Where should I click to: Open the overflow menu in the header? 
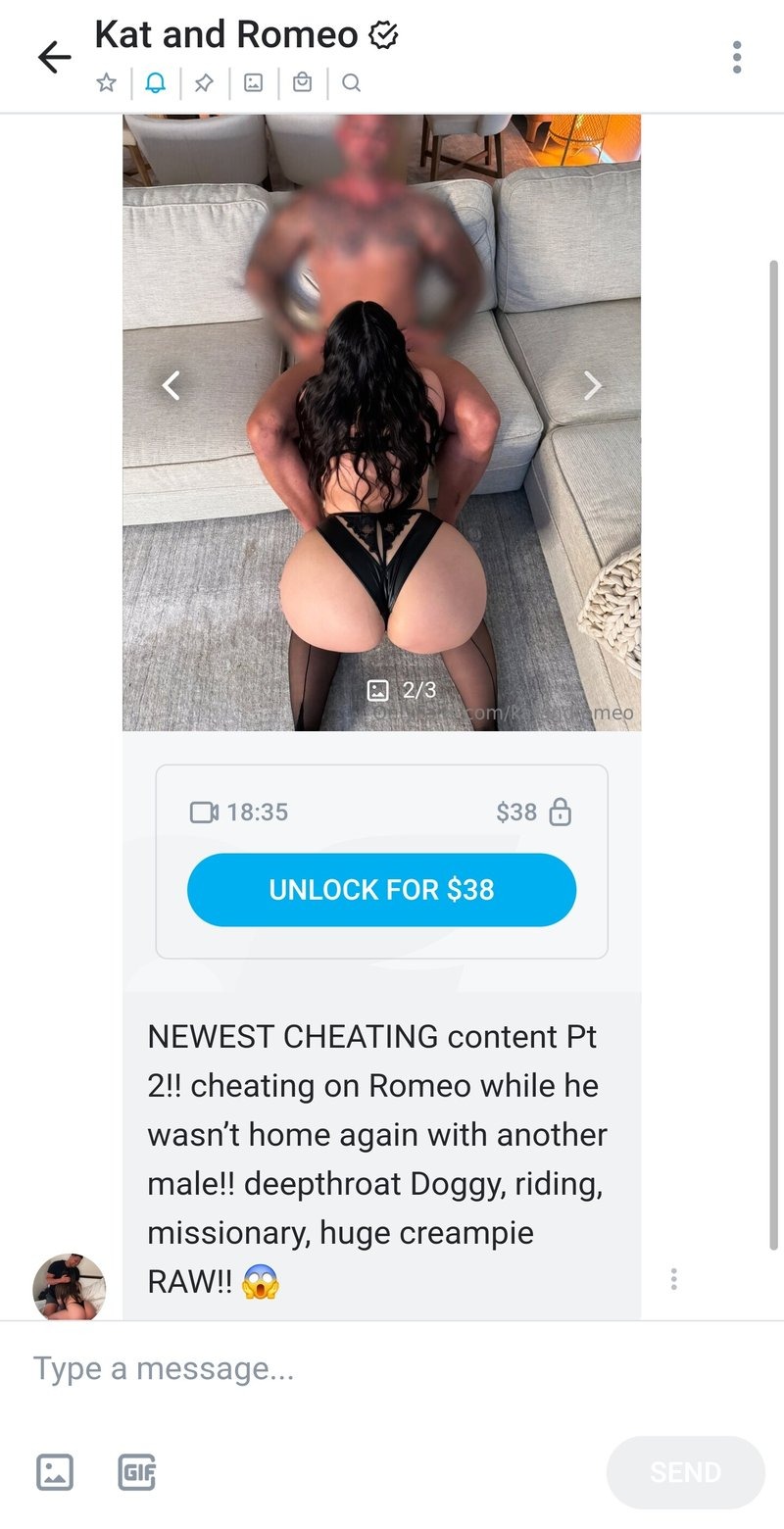tap(737, 57)
